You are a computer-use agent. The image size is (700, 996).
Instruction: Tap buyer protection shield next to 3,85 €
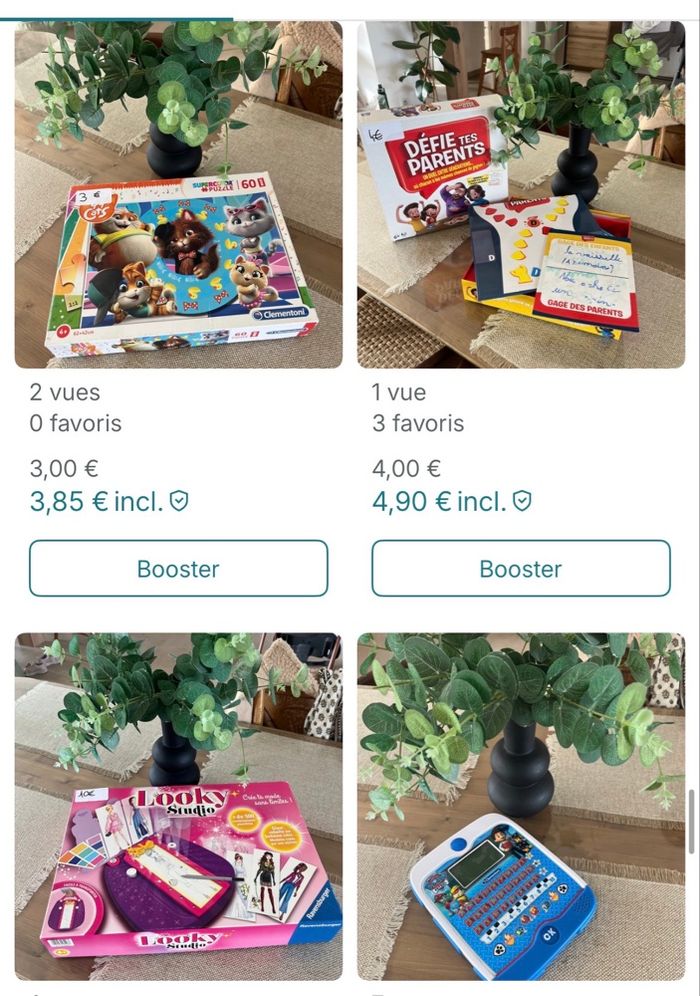[x=179, y=501]
